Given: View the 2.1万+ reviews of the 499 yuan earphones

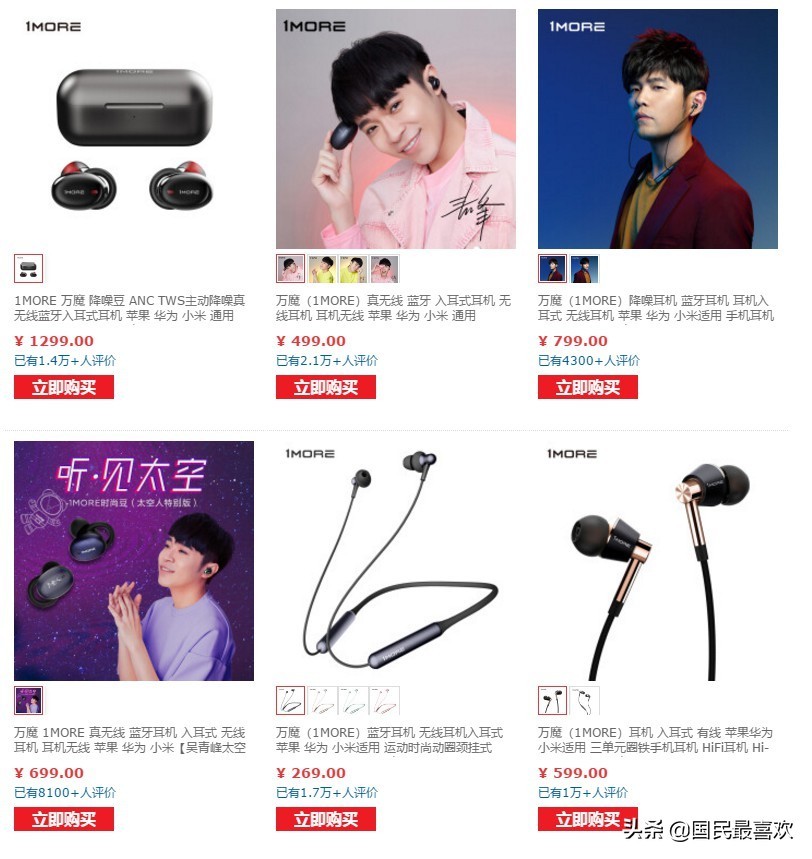Looking at the screenshot, I should point(327,361).
